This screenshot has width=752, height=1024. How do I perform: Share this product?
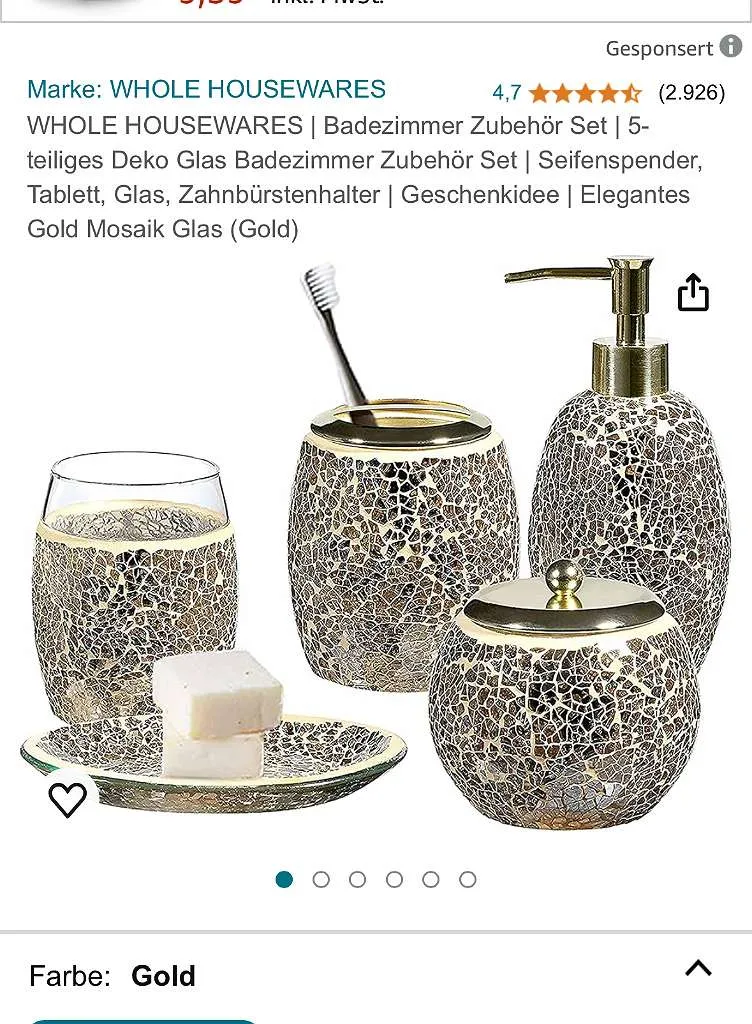coord(693,292)
